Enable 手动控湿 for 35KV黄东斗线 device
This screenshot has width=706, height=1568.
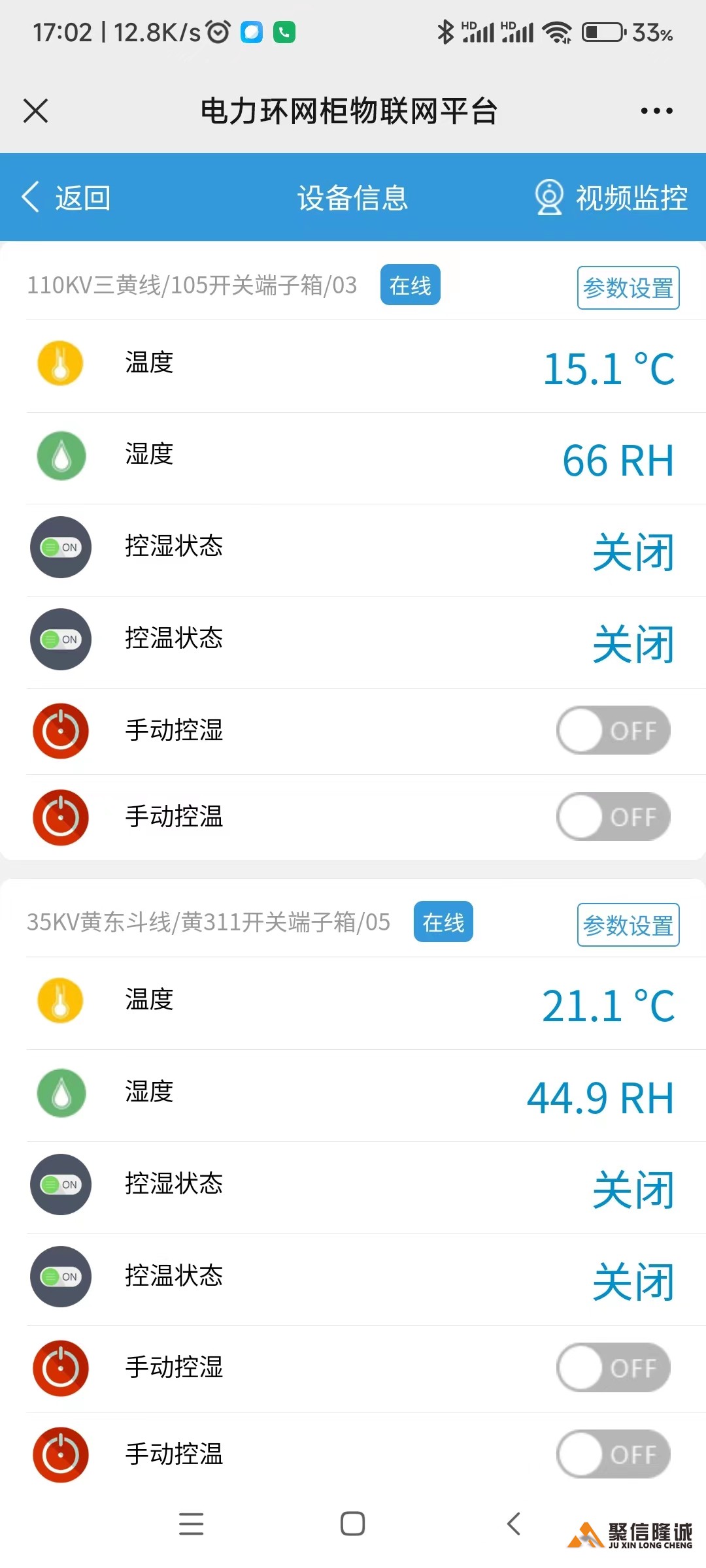point(613,1367)
